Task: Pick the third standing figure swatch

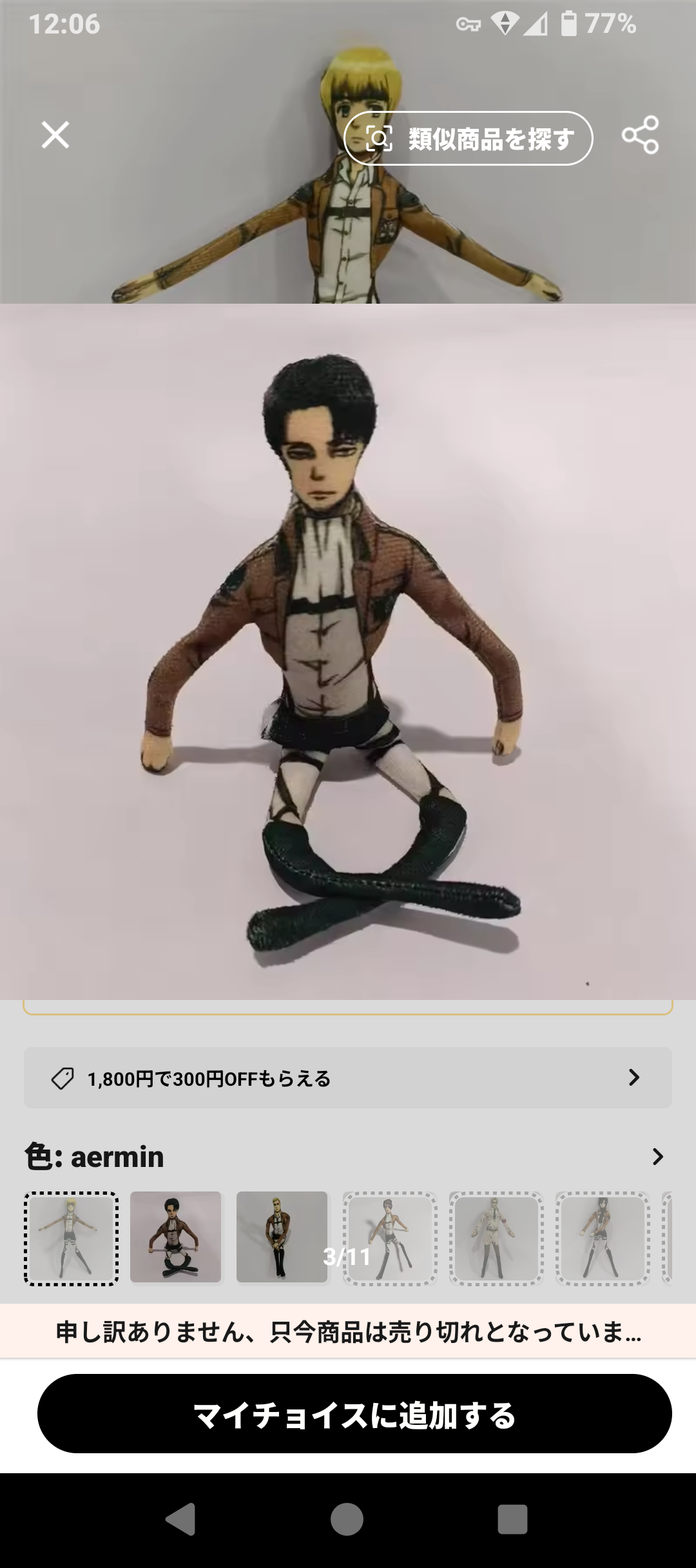Action: coord(282,1237)
